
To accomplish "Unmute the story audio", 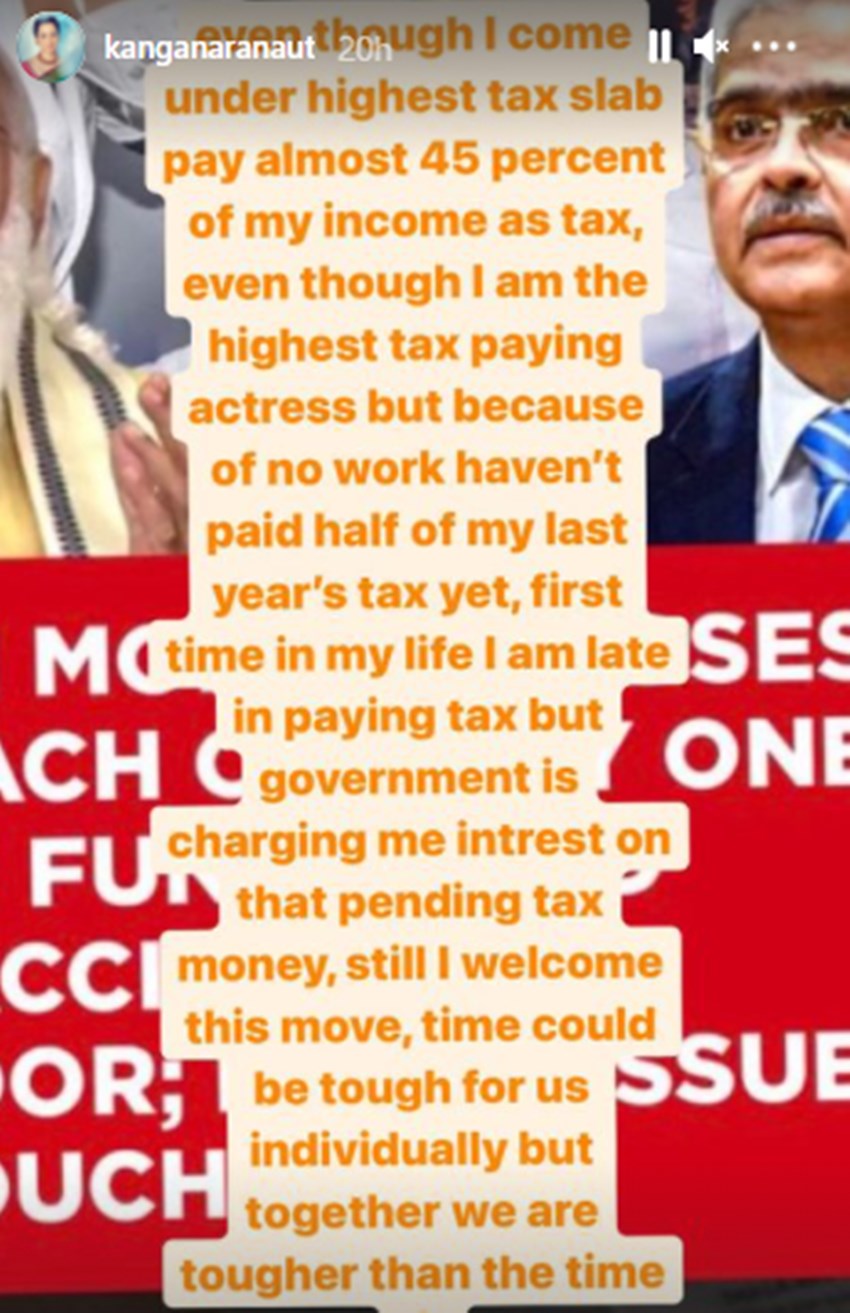I will click(x=710, y=46).
